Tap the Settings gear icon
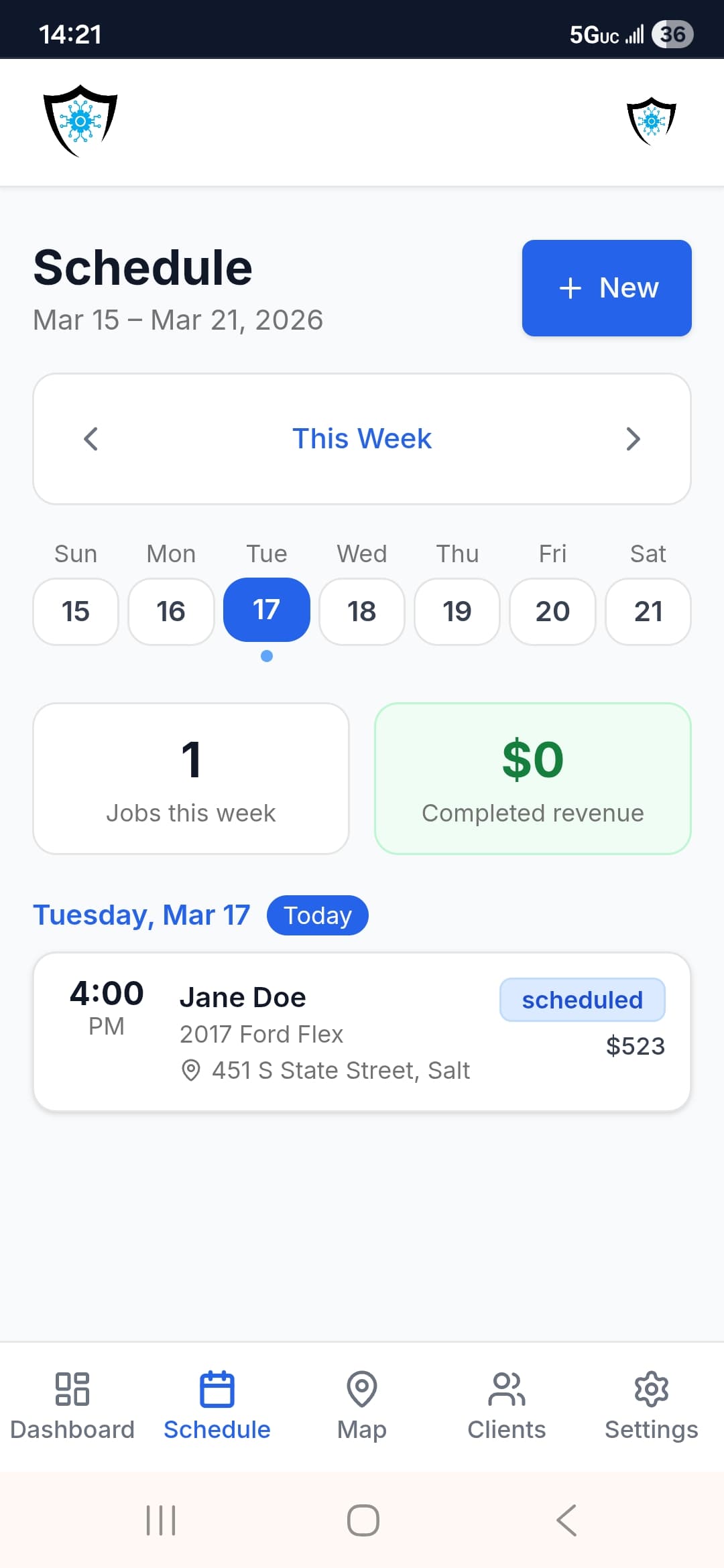 click(x=650, y=1388)
